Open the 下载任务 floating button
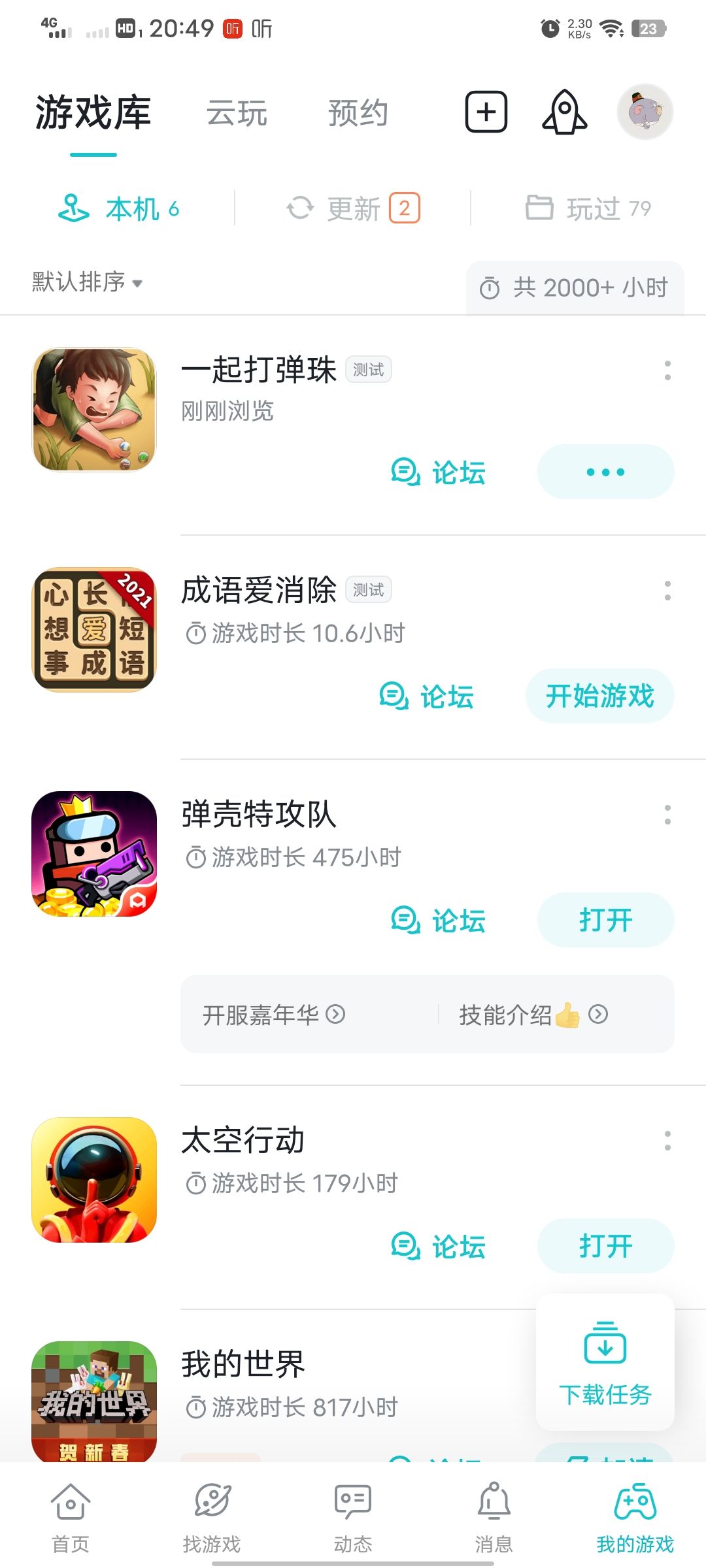706x1568 pixels. [605, 1363]
